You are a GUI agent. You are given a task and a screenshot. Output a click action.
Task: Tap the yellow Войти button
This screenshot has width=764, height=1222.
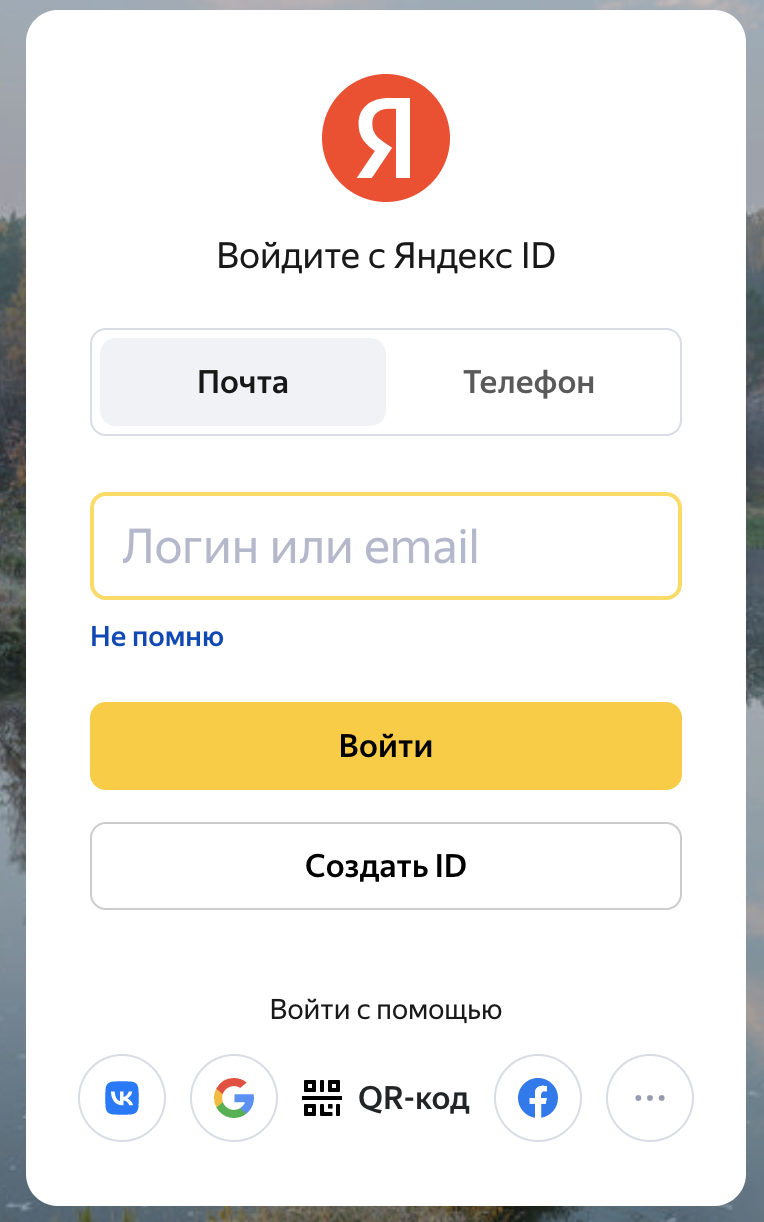(386, 746)
